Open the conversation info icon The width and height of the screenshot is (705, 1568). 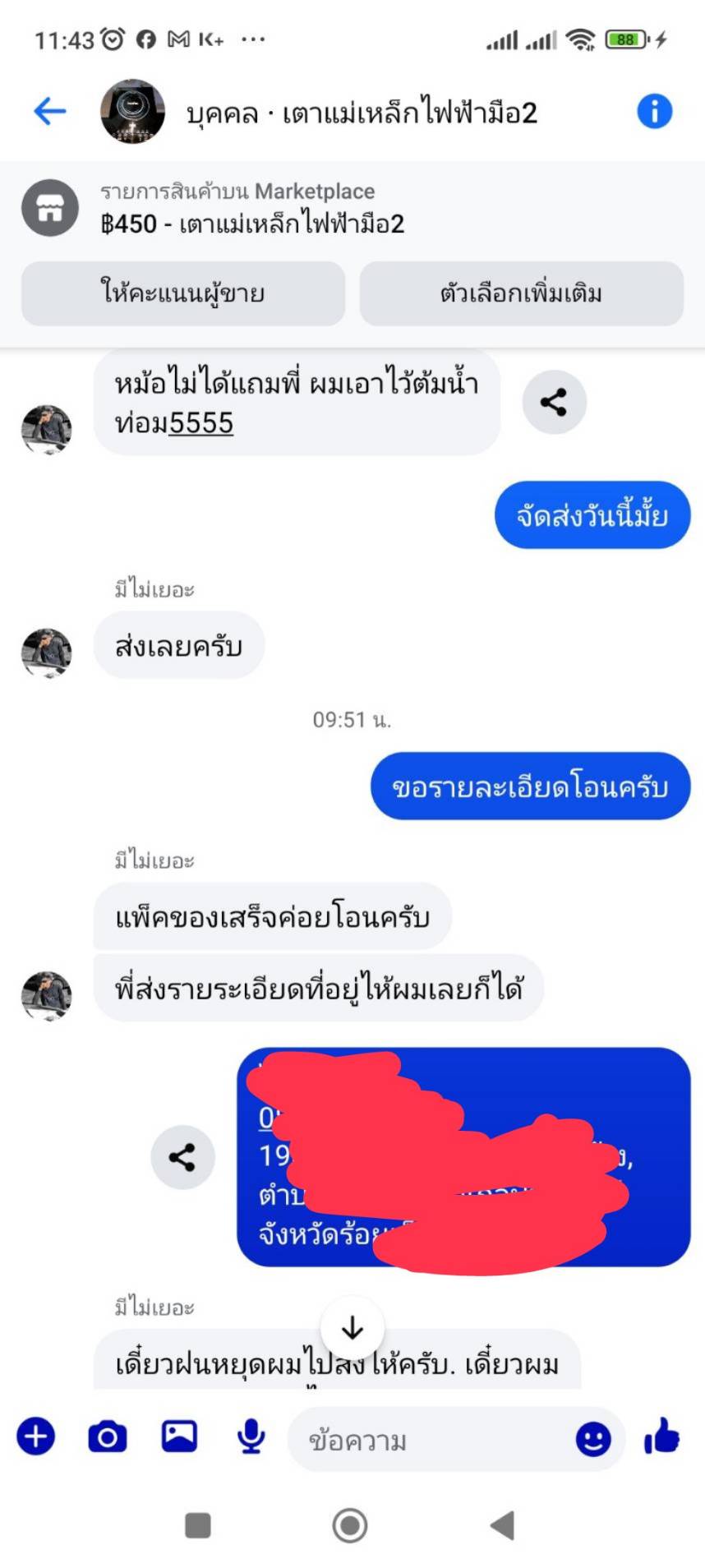(x=654, y=111)
